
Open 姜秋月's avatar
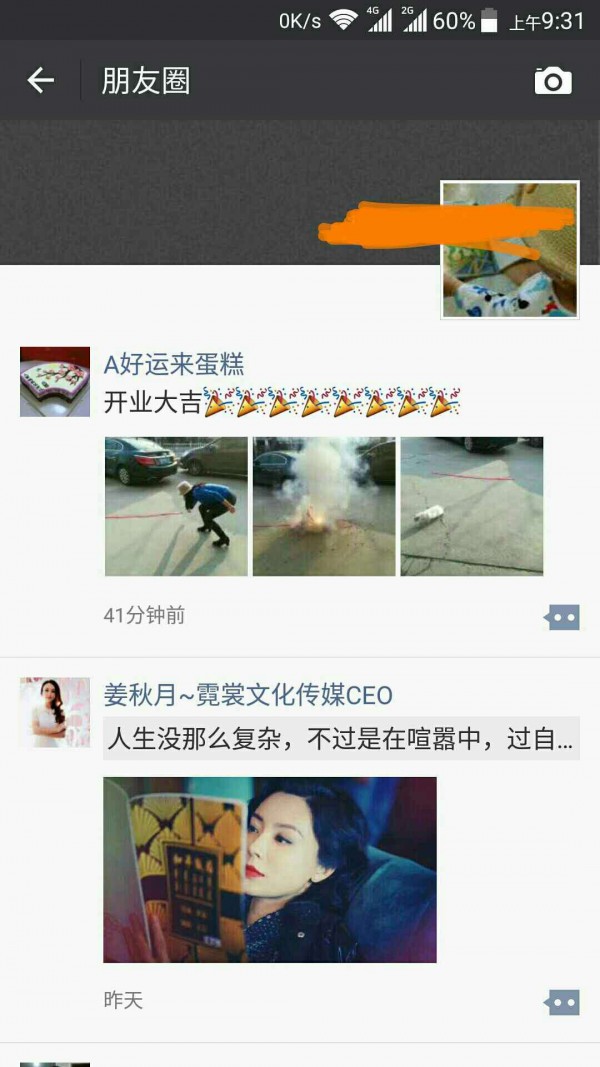[55, 712]
